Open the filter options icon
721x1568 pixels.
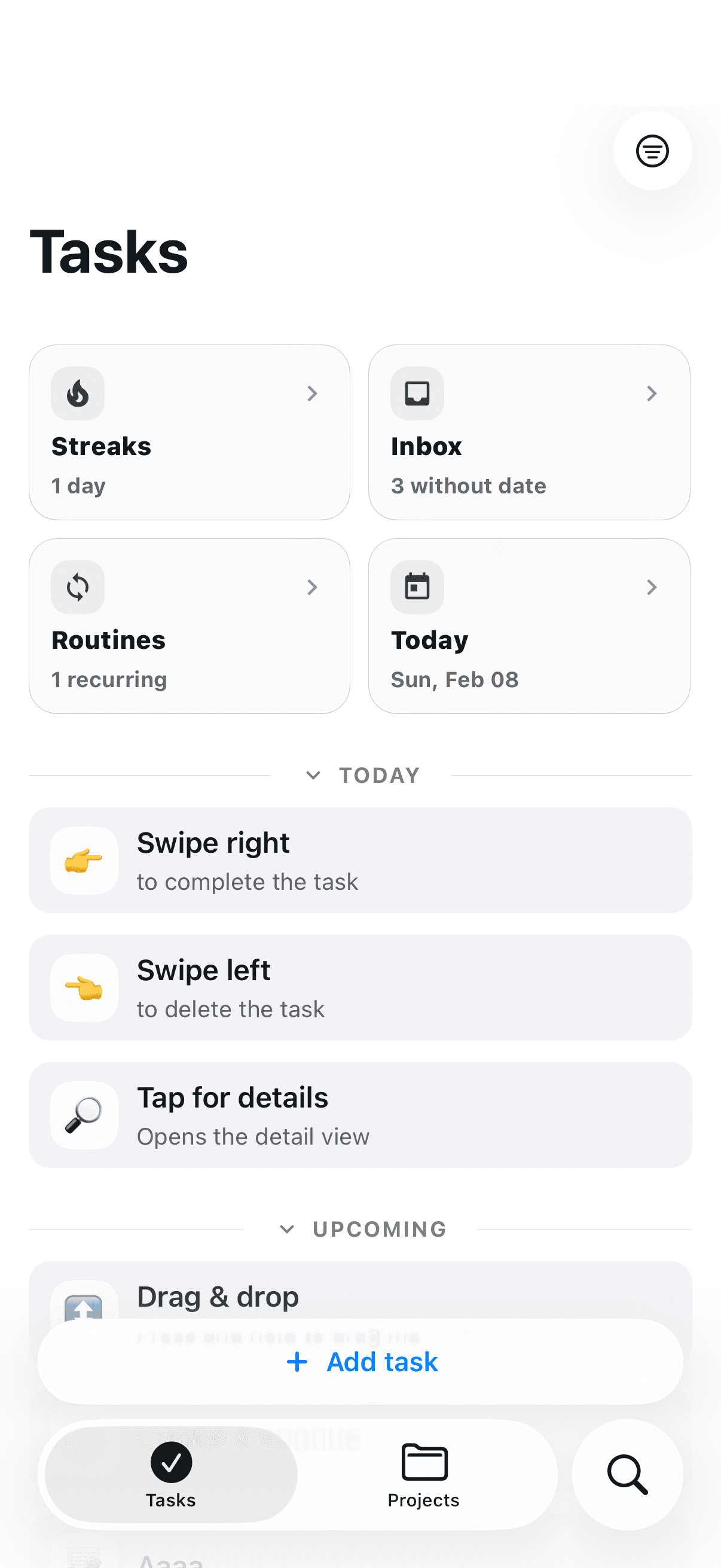point(652,151)
